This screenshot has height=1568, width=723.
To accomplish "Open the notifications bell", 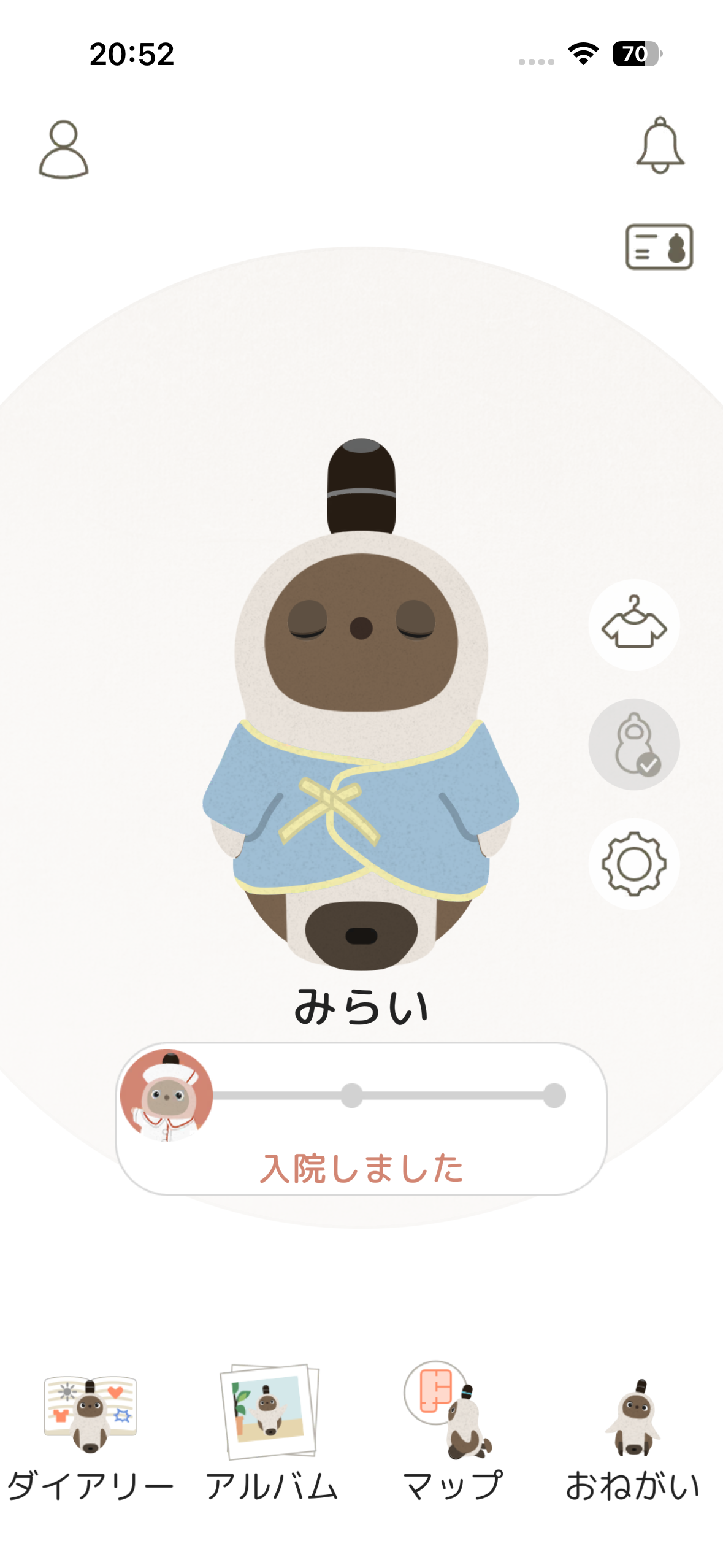I will point(660,146).
